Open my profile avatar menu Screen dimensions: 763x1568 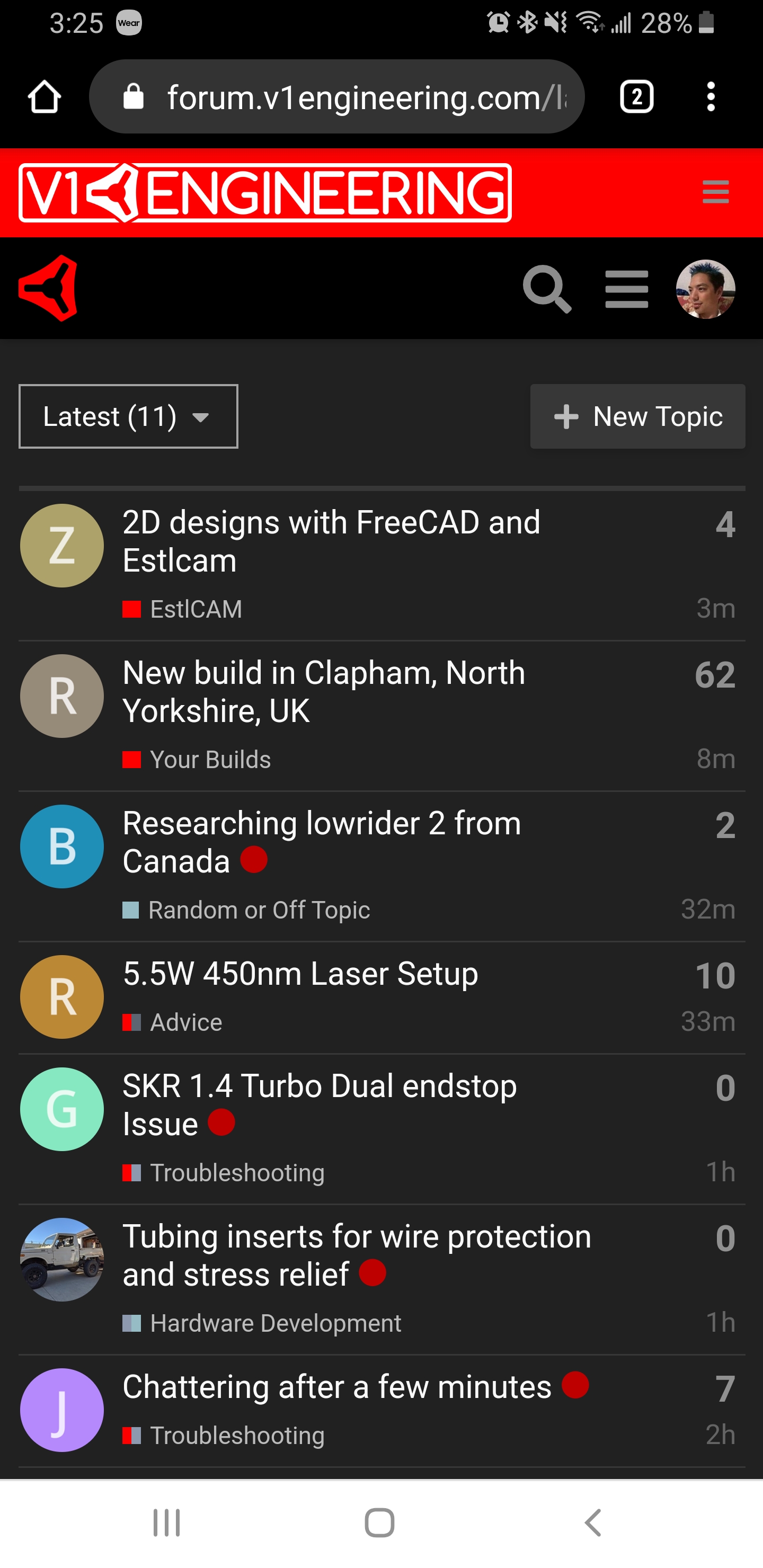pyautogui.click(x=705, y=289)
